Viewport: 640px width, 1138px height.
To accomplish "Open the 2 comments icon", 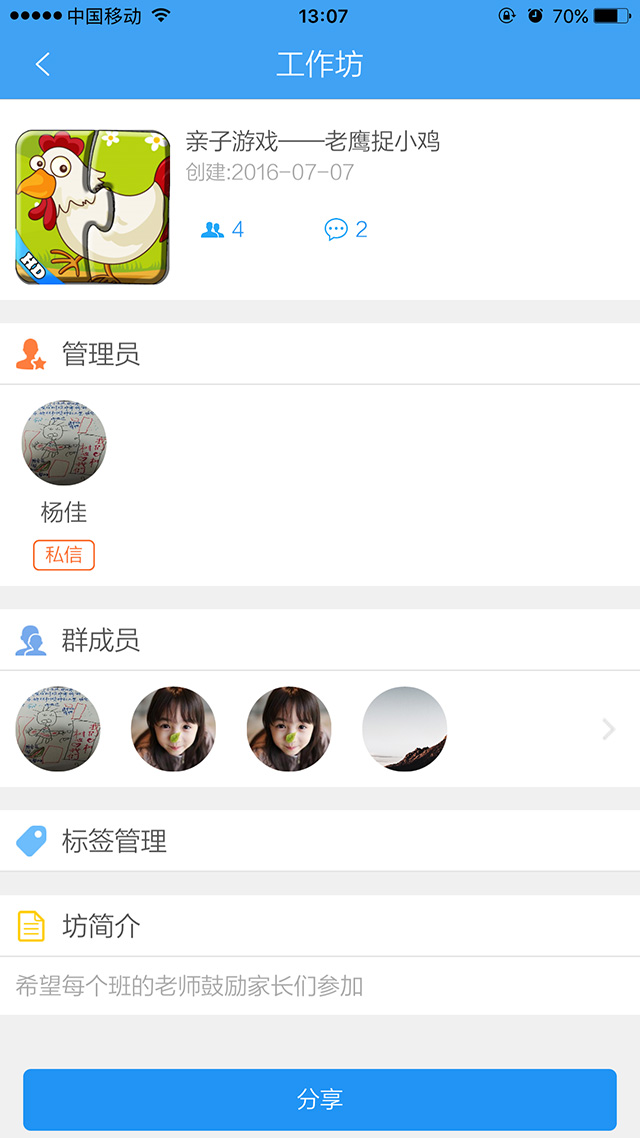I will [346, 230].
